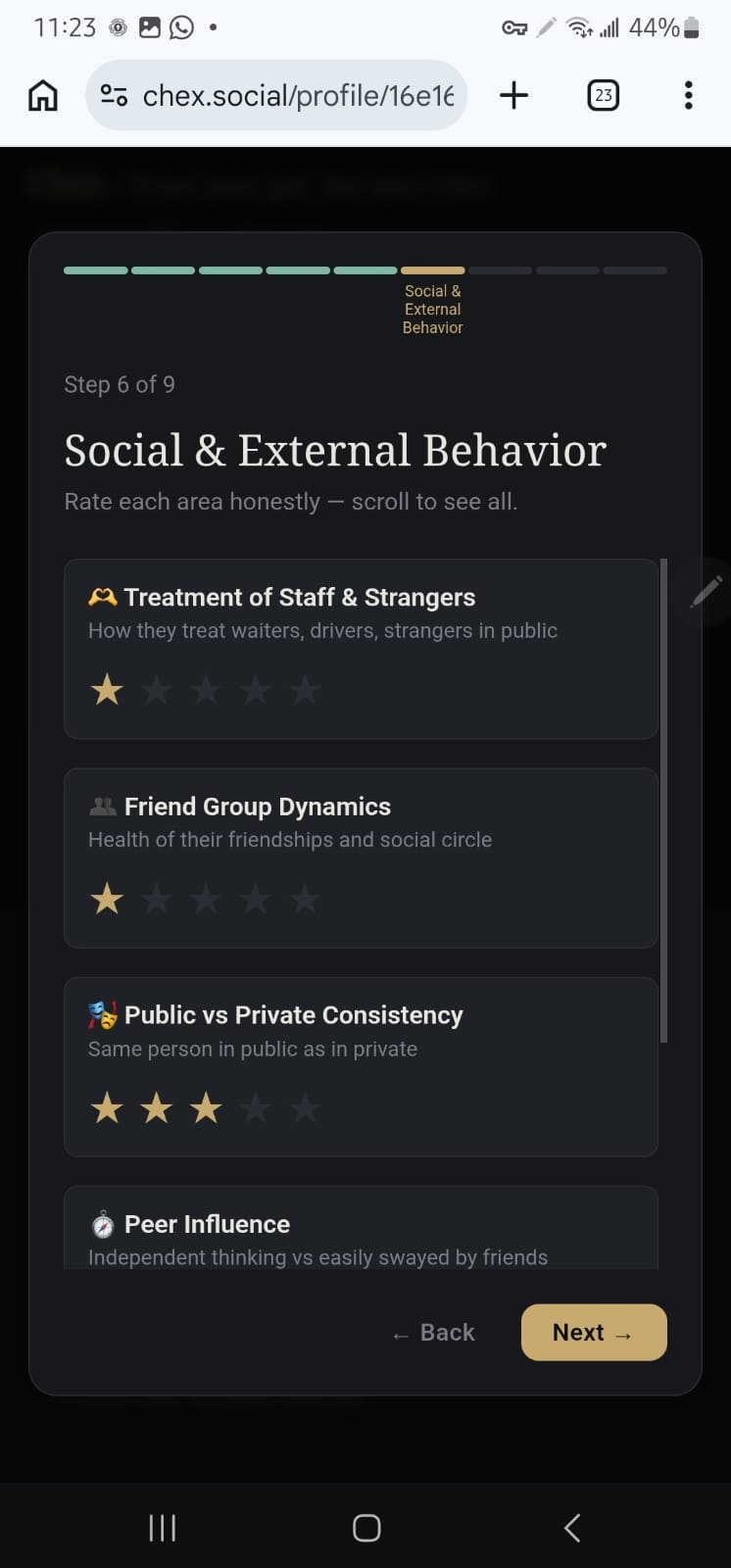The height and width of the screenshot is (1568, 731).
Task: Go back to the previous step
Action: point(433,1333)
